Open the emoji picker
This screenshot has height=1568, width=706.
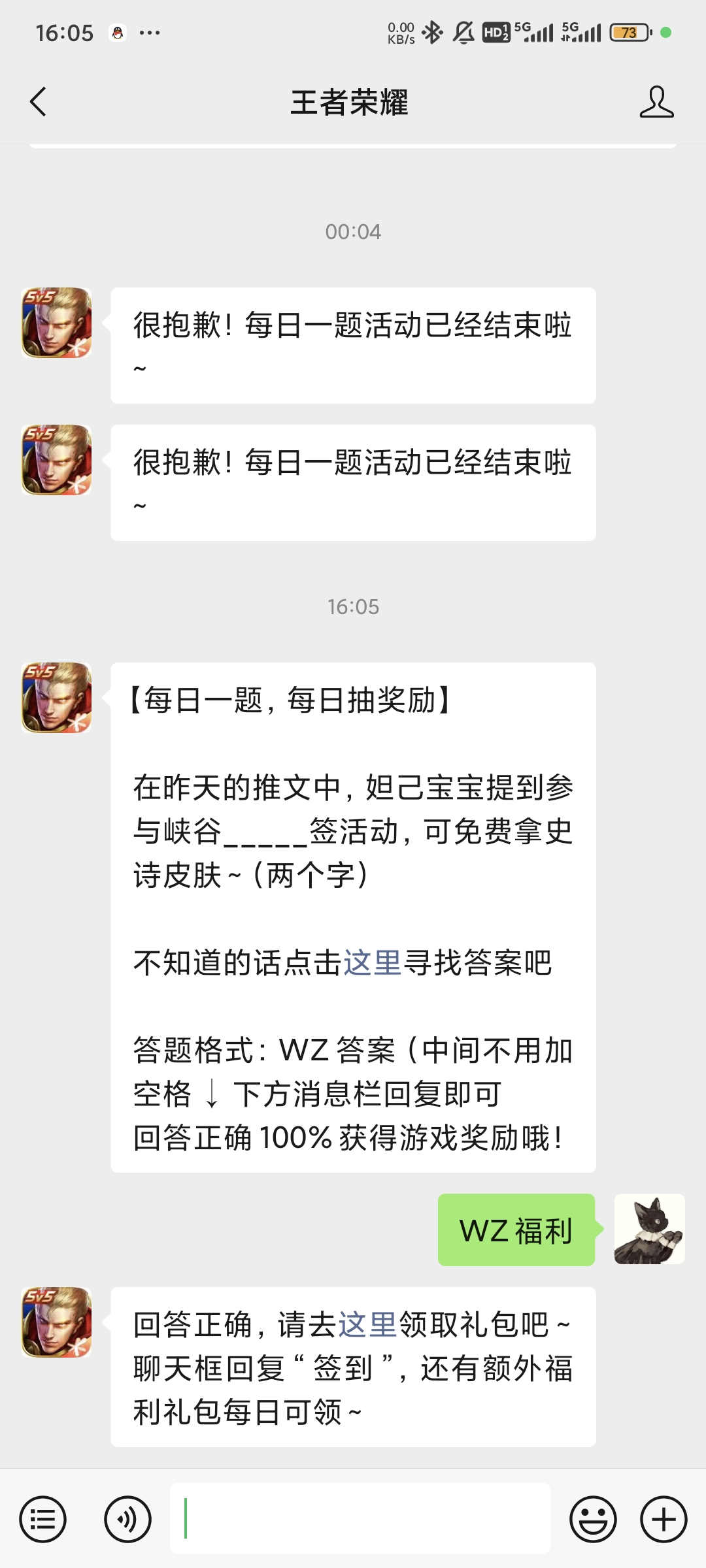coord(593,1519)
